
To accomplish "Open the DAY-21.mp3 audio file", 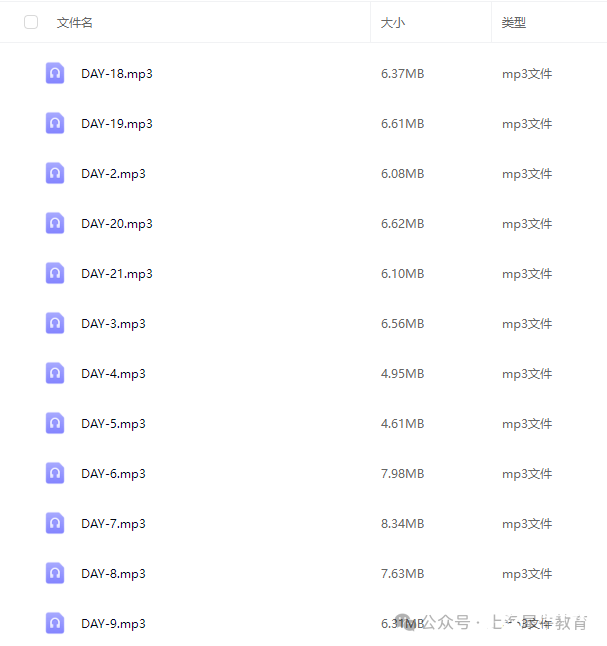I will click(116, 274).
